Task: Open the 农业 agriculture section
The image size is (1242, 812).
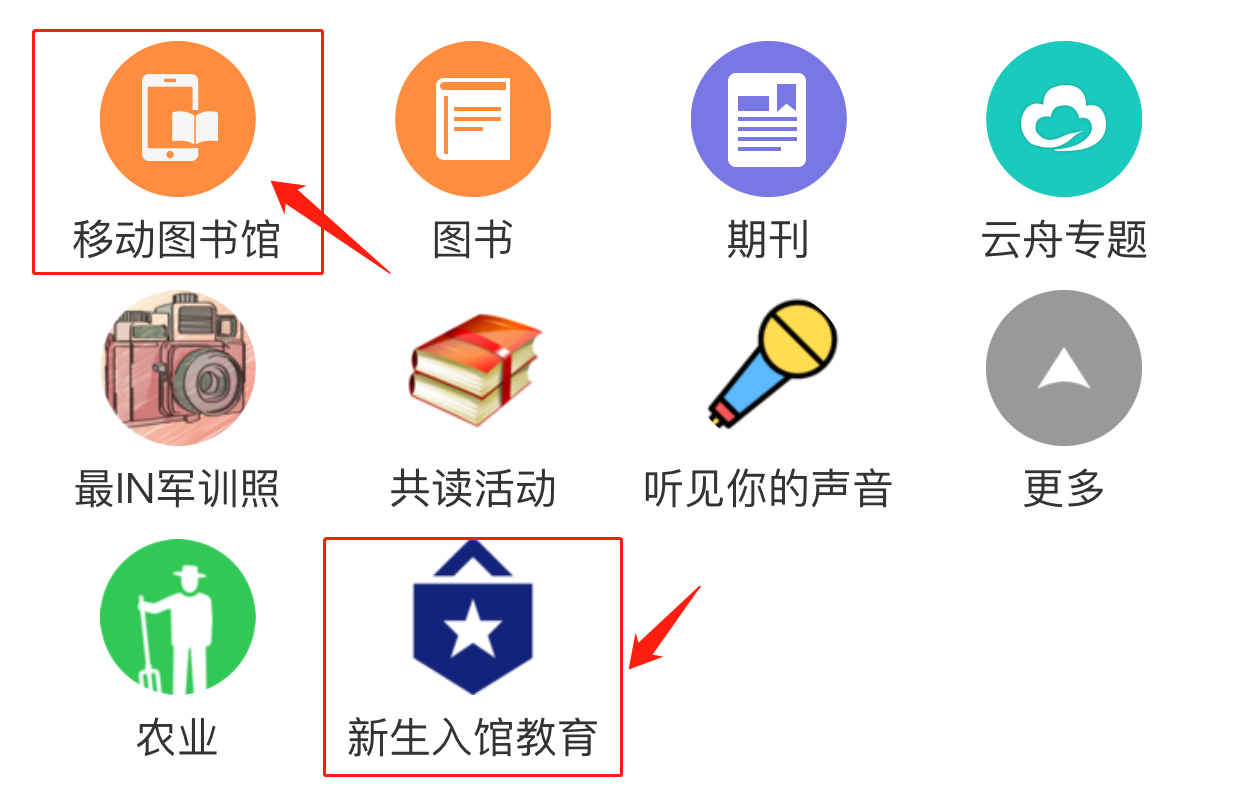Action: point(178,618)
